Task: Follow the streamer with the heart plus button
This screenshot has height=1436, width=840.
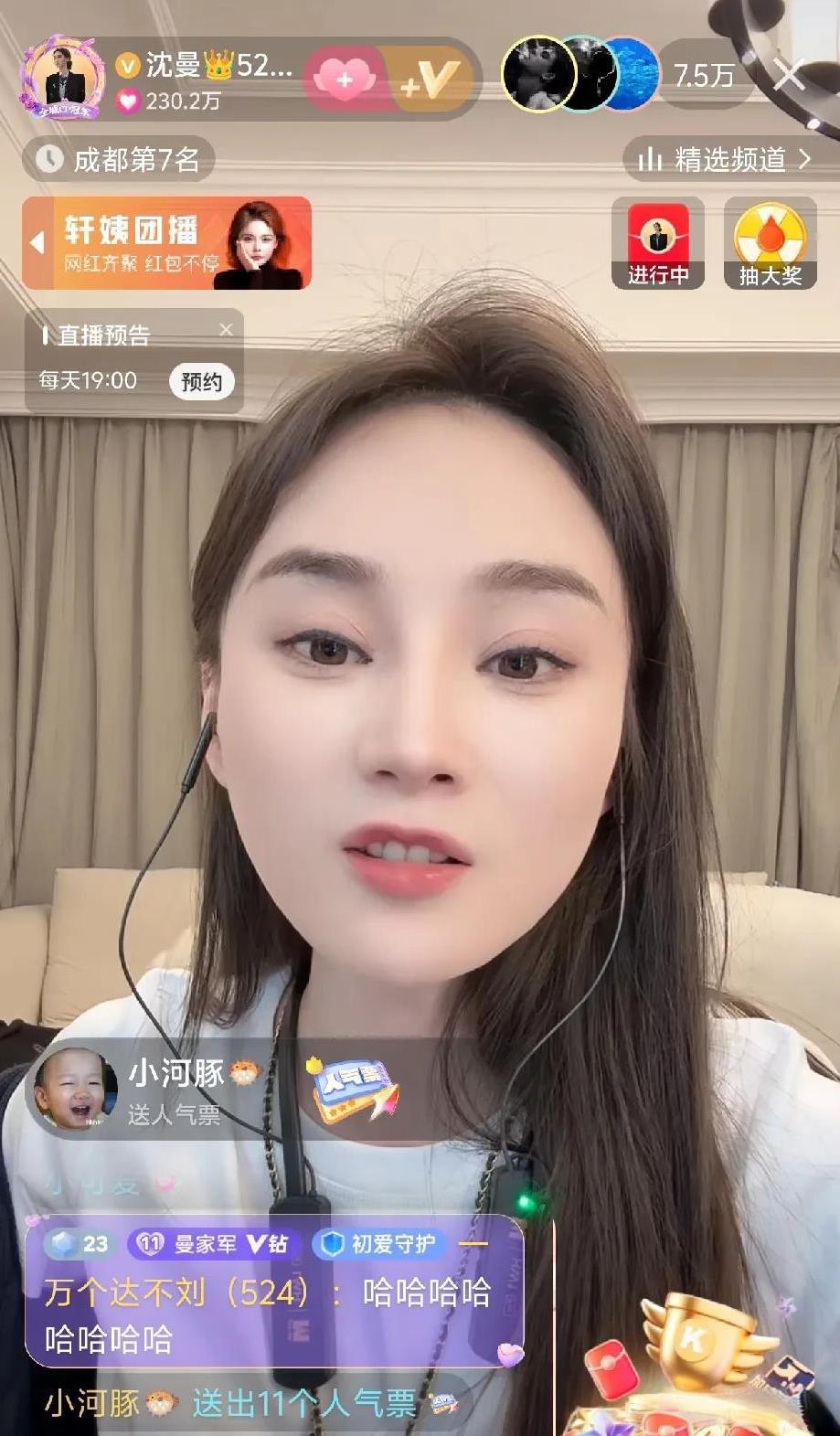Action: pyautogui.click(x=346, y=80)
